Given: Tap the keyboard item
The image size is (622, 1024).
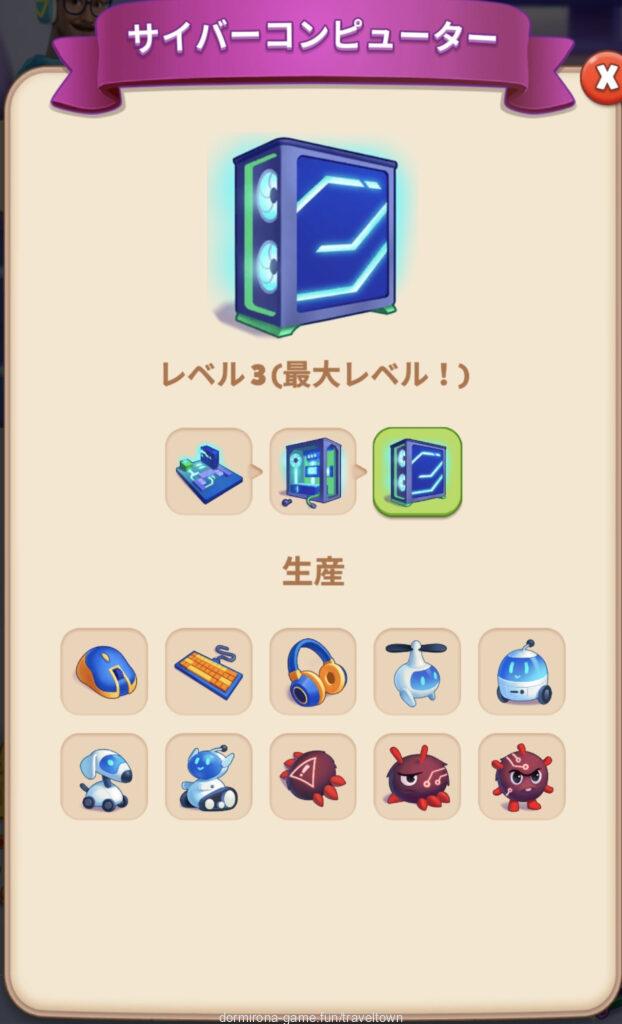Looking at the screenshot, I should (208, 671).
